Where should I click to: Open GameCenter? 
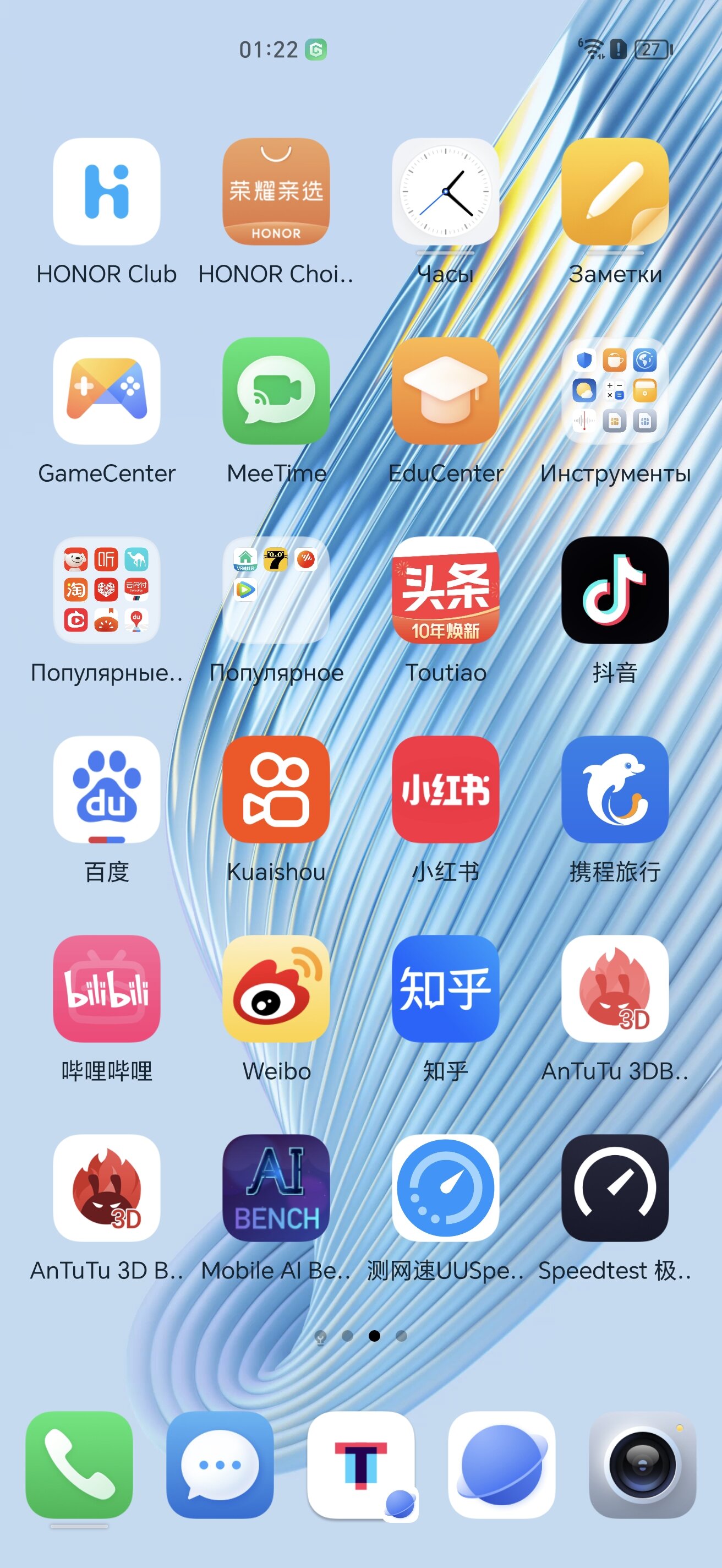[x=106, y=391]
